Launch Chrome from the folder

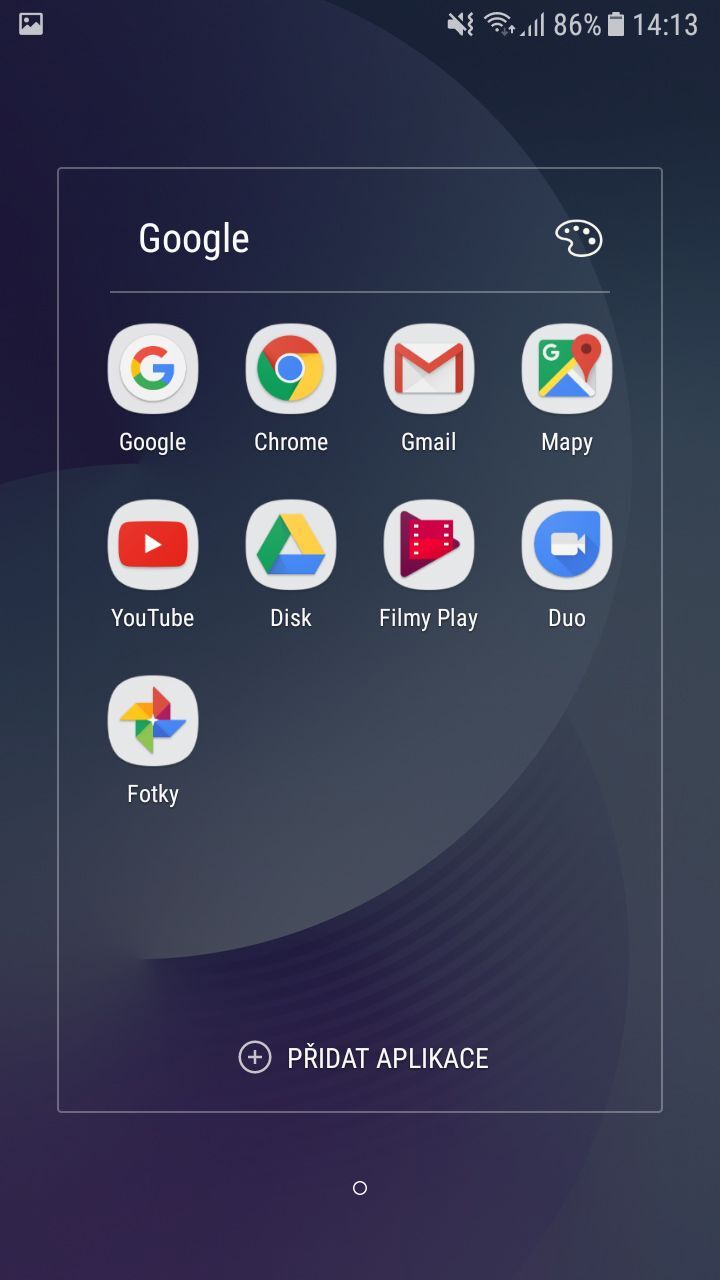click(290, 368)
